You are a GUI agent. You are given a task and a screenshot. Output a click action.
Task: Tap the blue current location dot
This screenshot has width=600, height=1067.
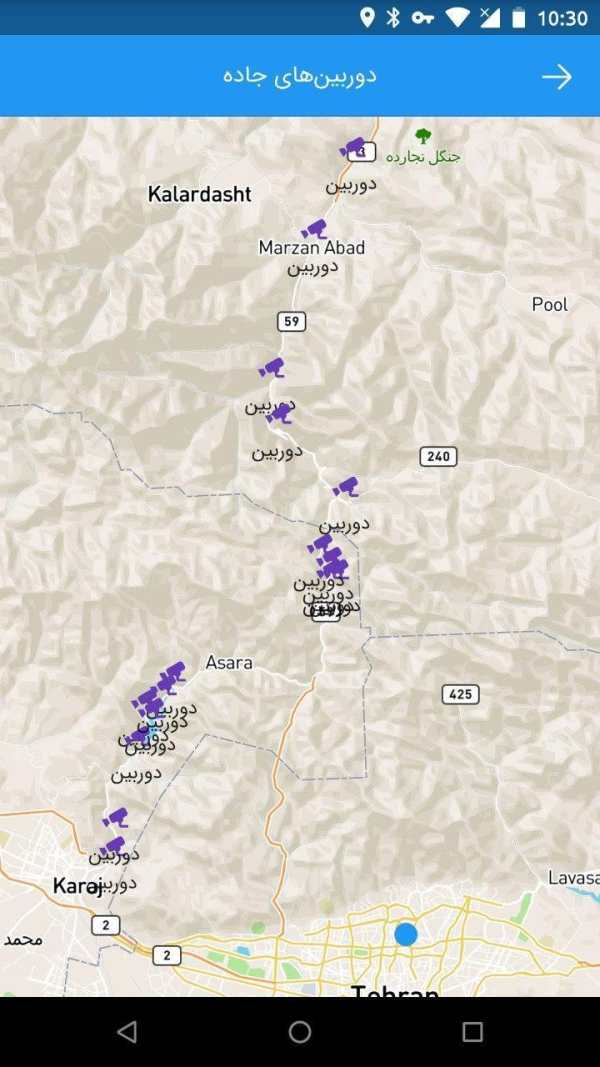pos(405,934)
